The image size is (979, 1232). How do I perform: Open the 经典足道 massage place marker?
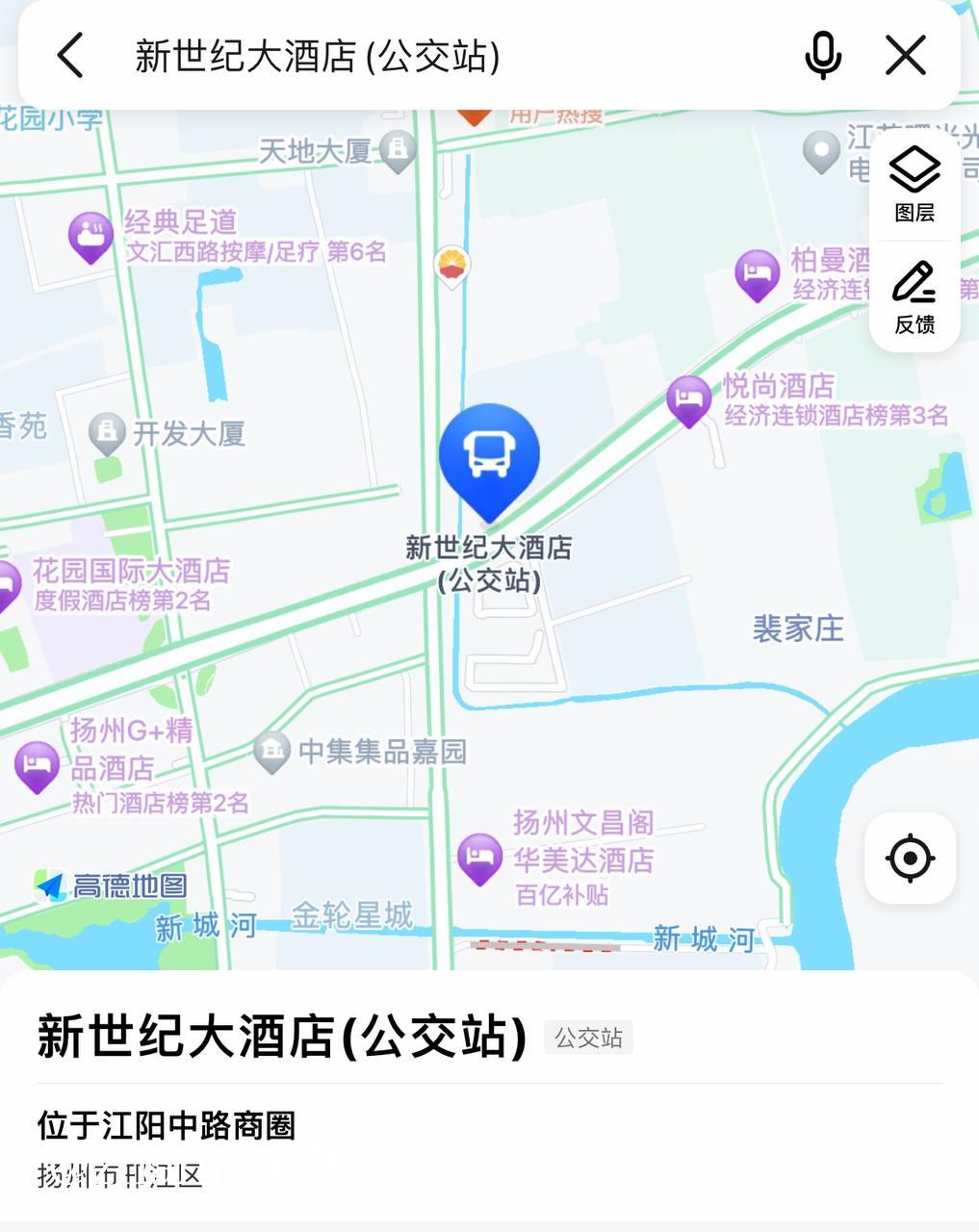(x=90, y=236)
